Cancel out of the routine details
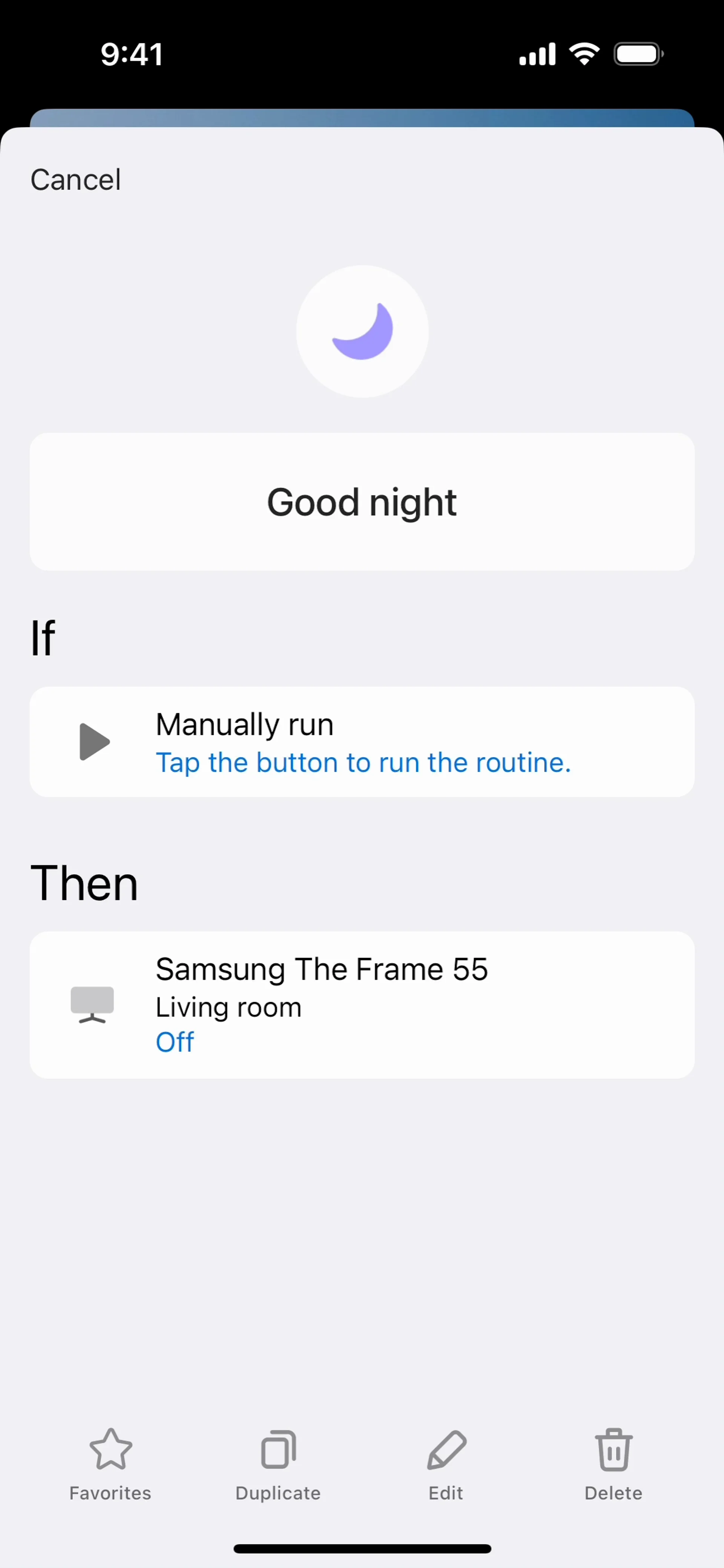The height and width of the screenshot is (1568, 724). 75,180
